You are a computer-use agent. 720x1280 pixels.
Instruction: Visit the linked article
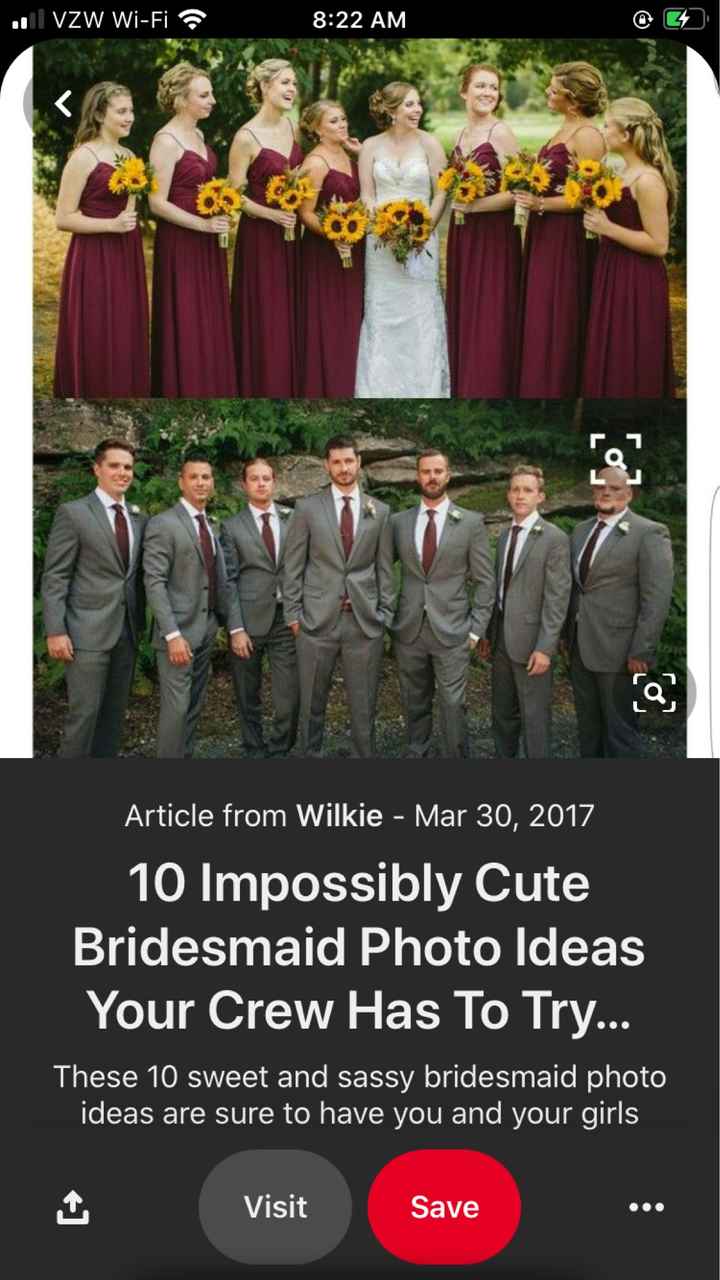click(275, 1207)
